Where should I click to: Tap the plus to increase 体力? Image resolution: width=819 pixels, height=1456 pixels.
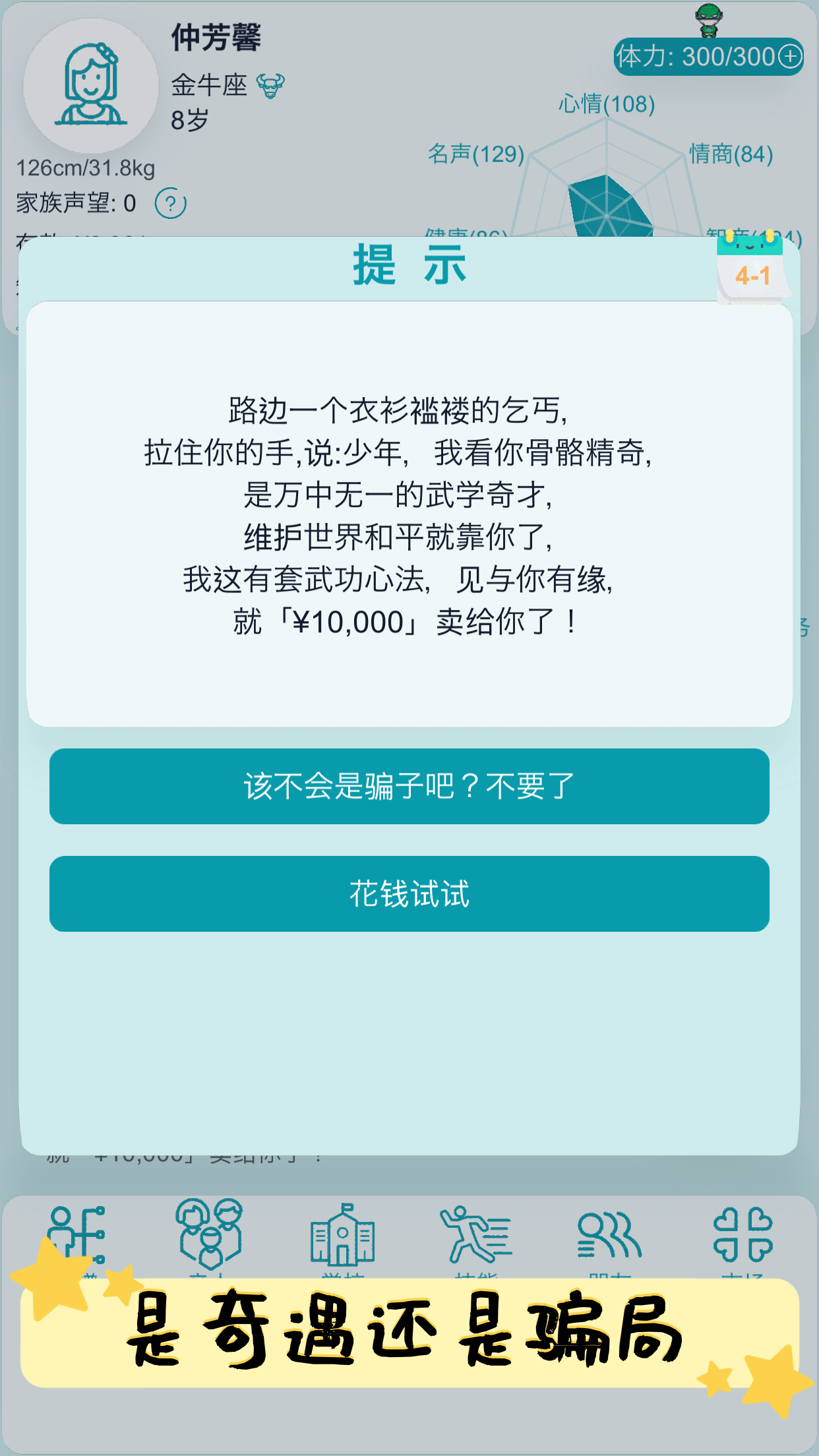pyautogui.click(x=788, y=57)
